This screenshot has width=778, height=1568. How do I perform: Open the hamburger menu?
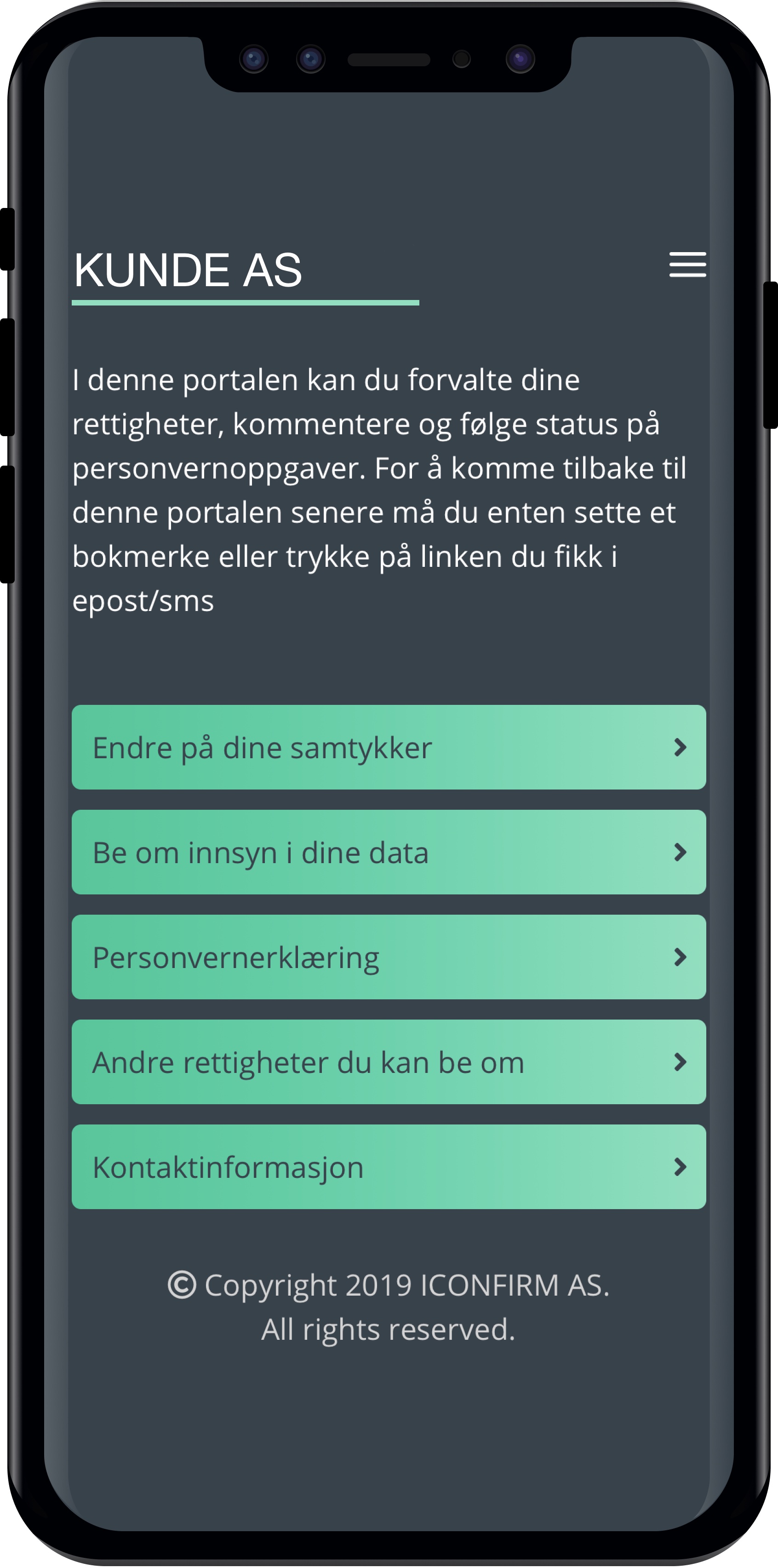pos(687,264)
